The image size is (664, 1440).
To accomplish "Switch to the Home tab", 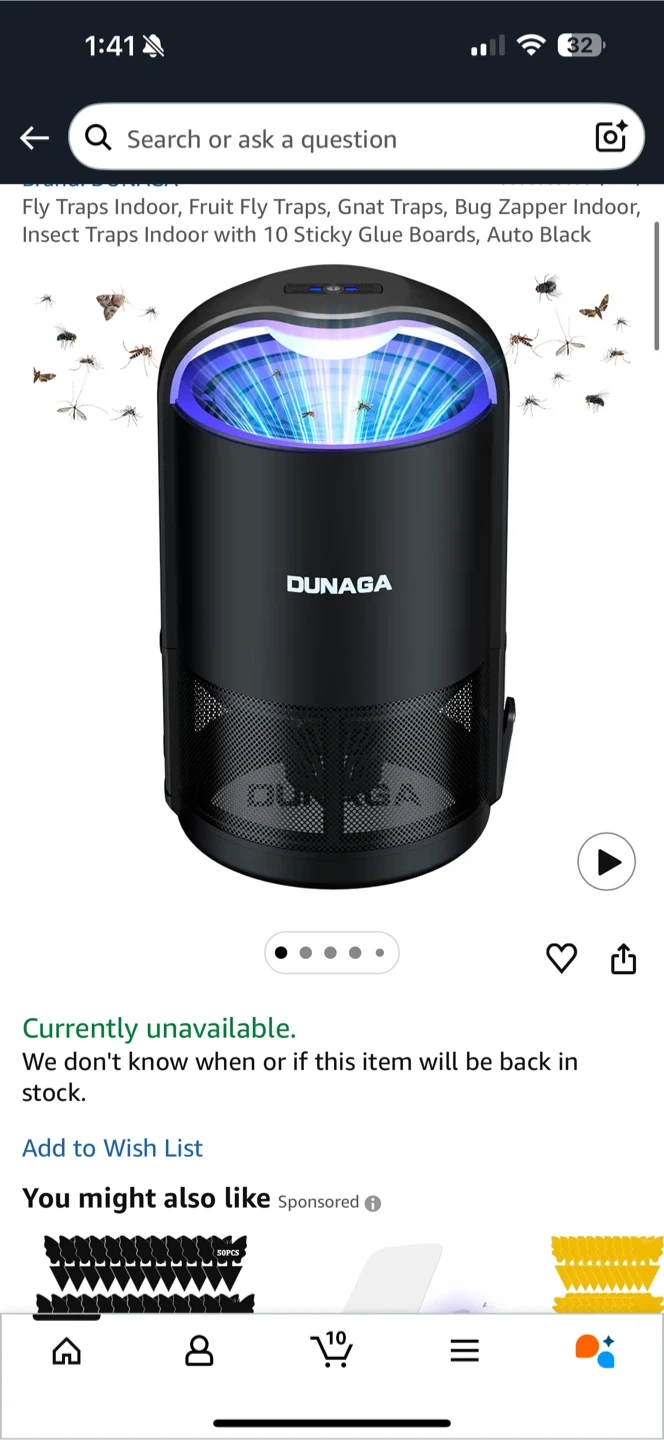I will (66, 1351).
